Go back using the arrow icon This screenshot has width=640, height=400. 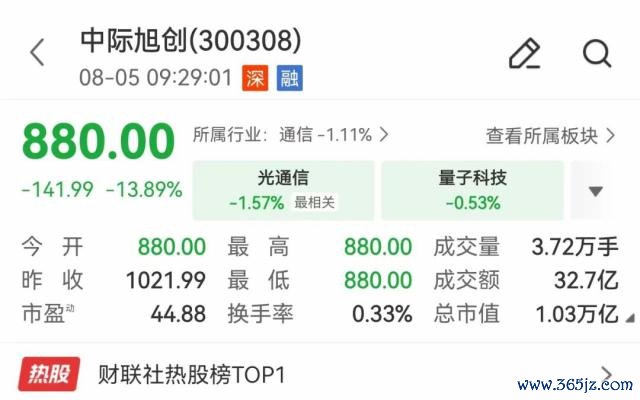point(37,52)
